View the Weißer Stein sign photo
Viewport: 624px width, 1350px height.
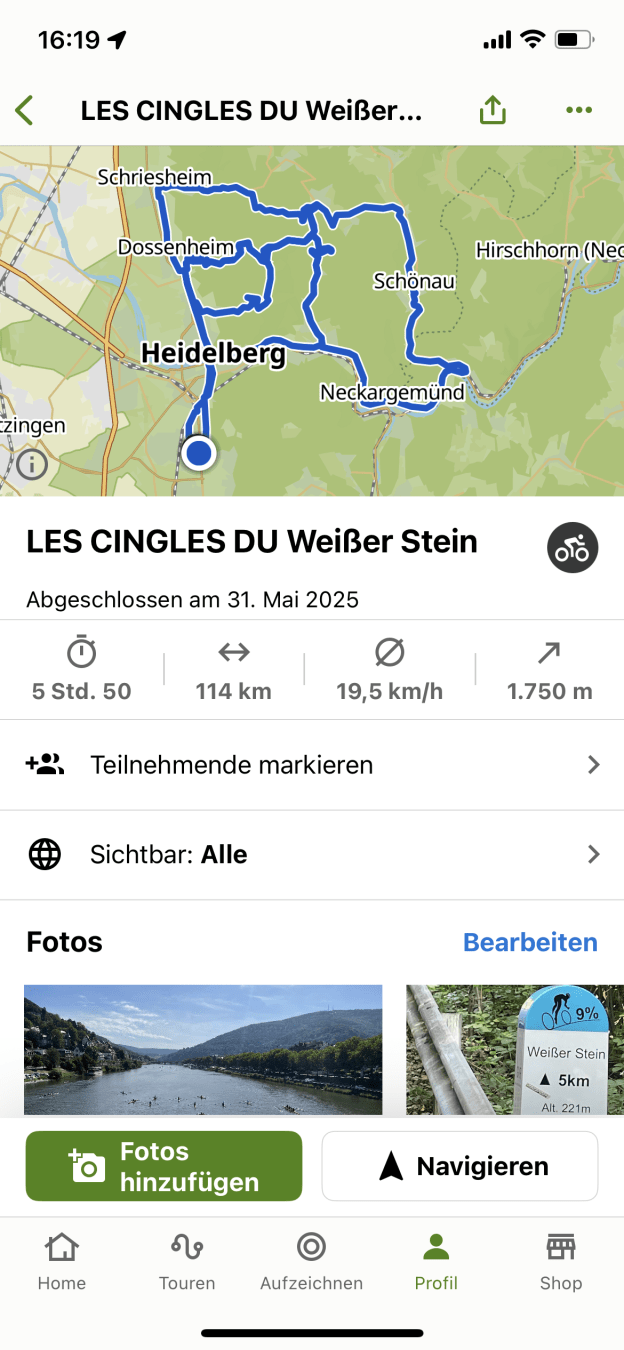514,1050
